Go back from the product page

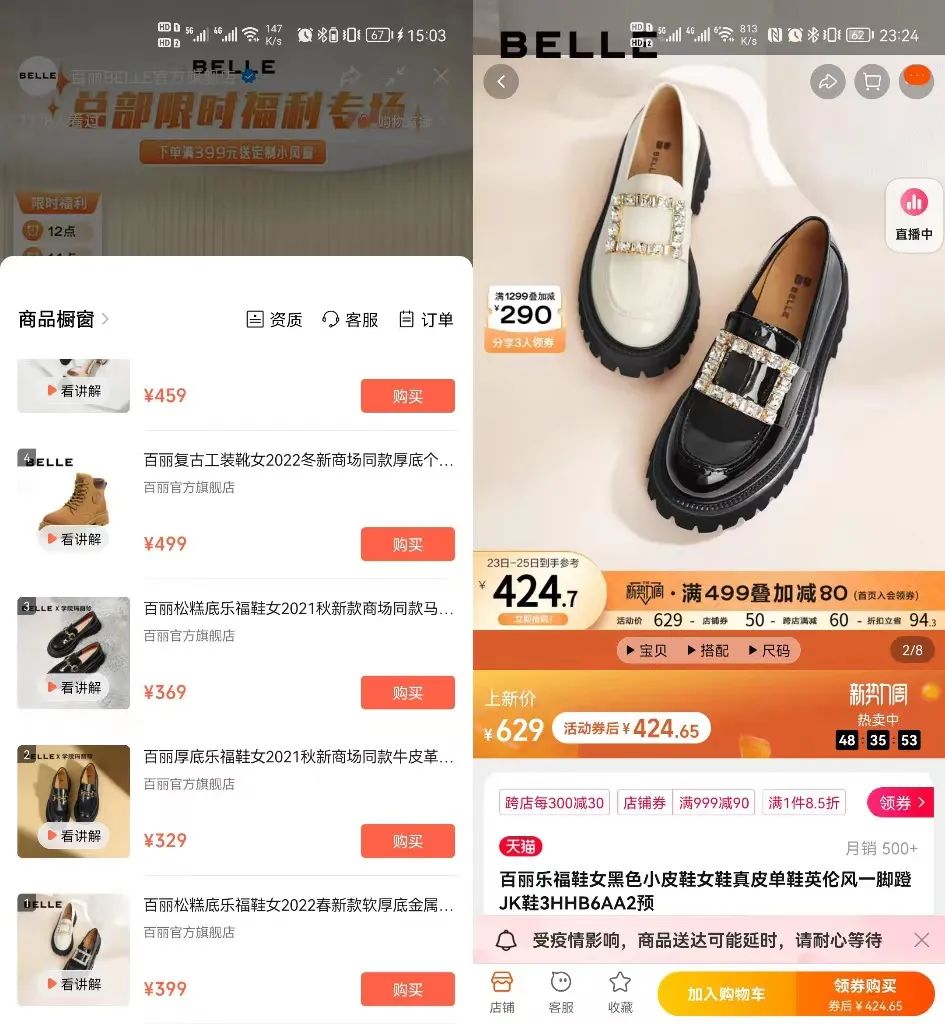501,81
